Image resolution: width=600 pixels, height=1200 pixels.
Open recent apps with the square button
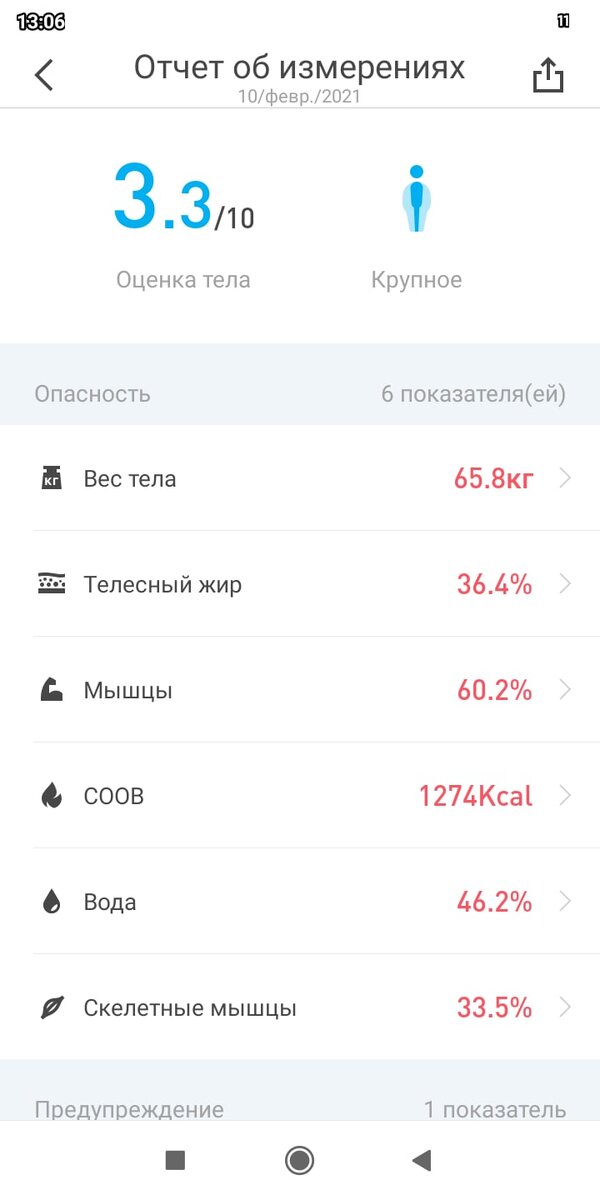pos(175,1160)
